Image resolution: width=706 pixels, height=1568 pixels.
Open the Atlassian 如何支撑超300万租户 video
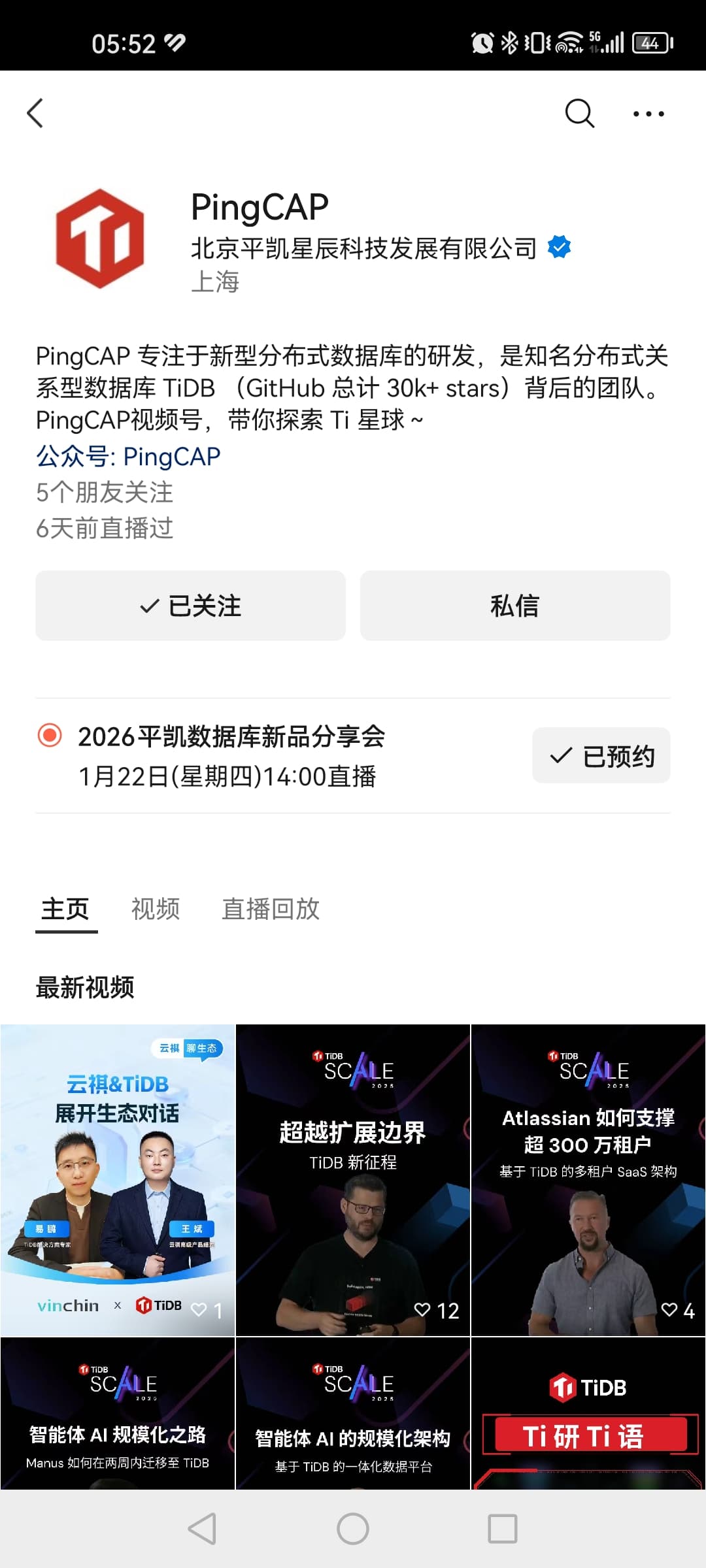[x=588, y=1180]
